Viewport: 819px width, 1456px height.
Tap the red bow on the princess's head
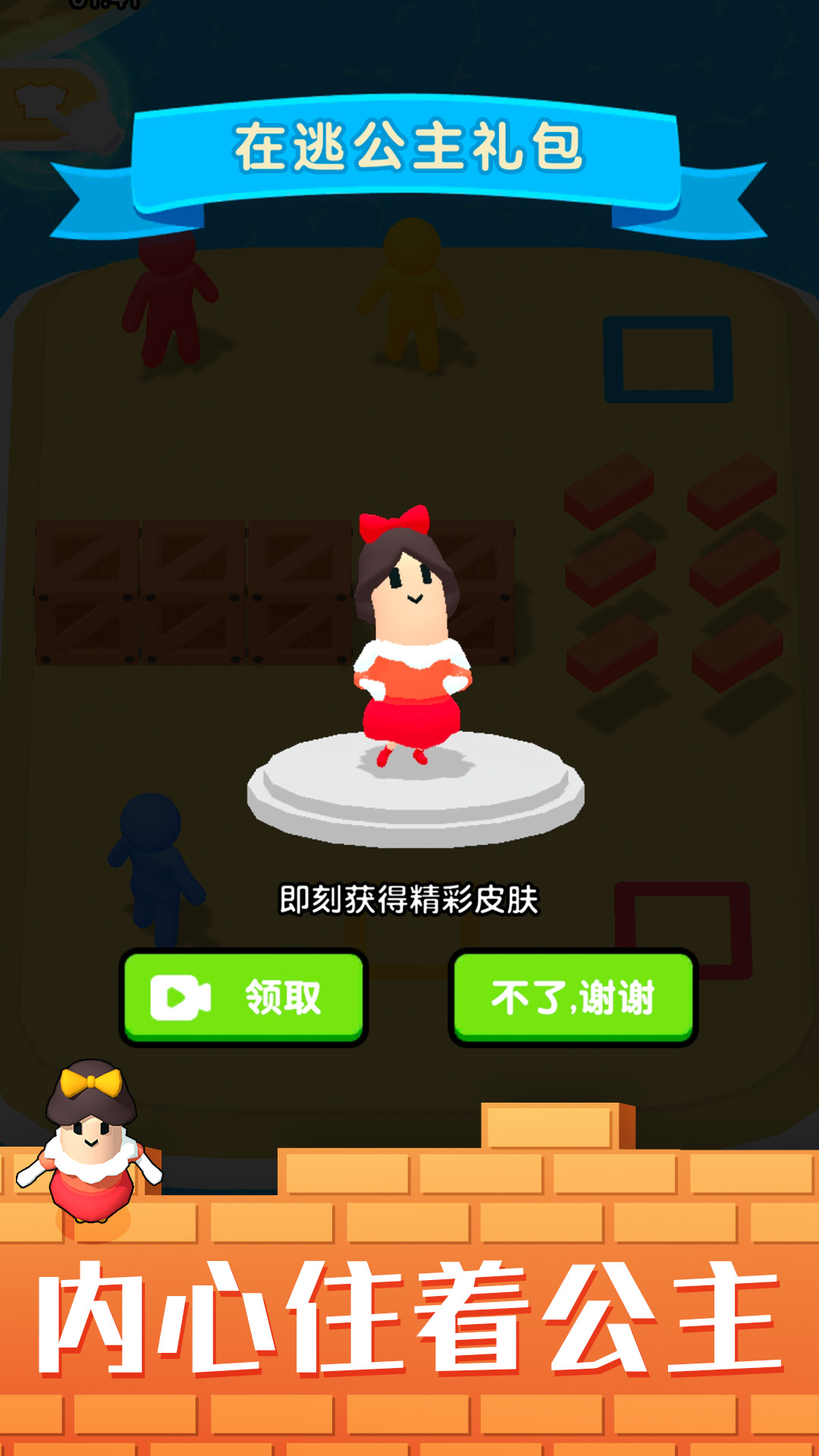coord(394,523)
